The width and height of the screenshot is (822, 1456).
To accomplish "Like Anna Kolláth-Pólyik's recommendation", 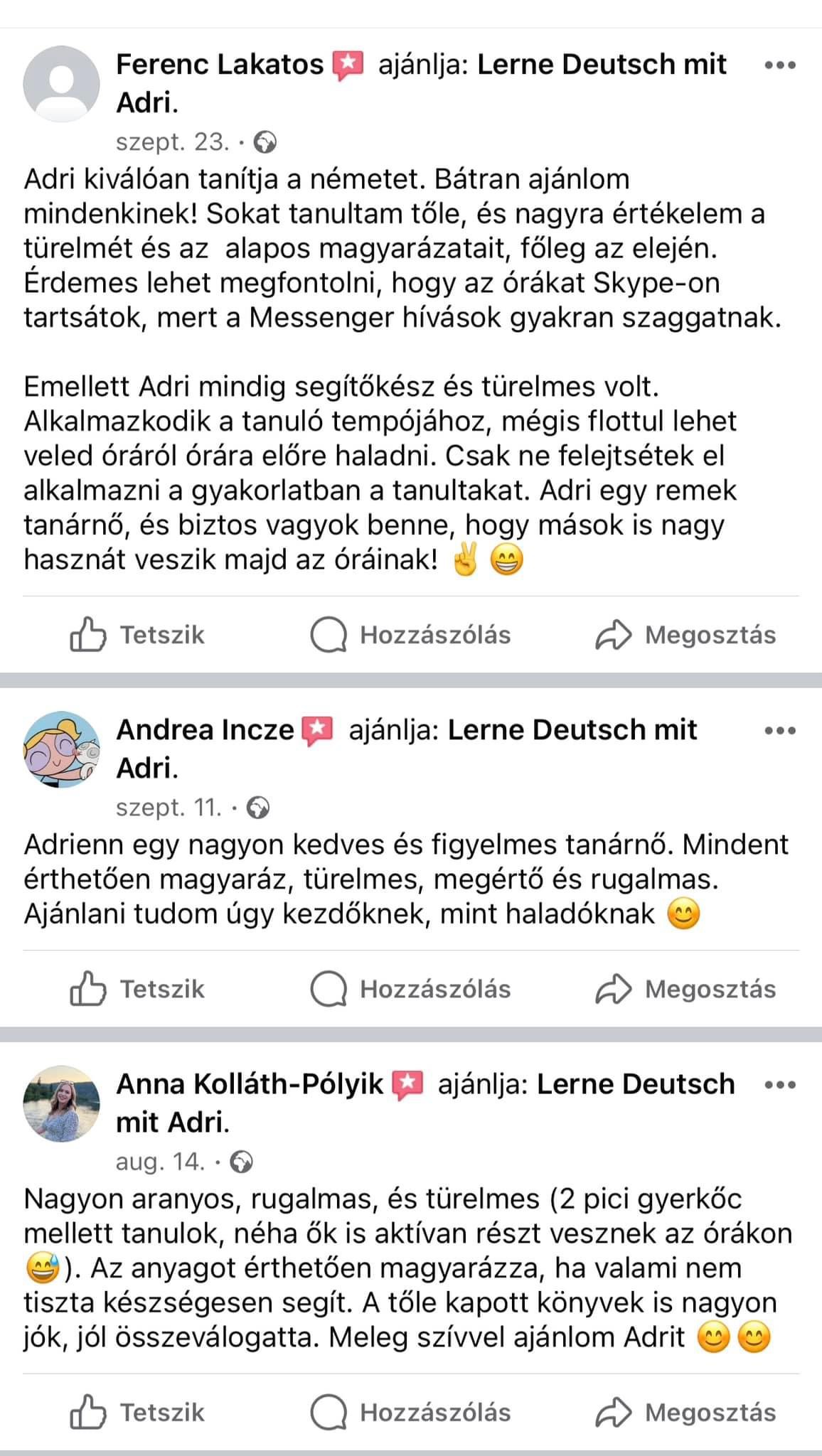I will (x=137, y=1412).
